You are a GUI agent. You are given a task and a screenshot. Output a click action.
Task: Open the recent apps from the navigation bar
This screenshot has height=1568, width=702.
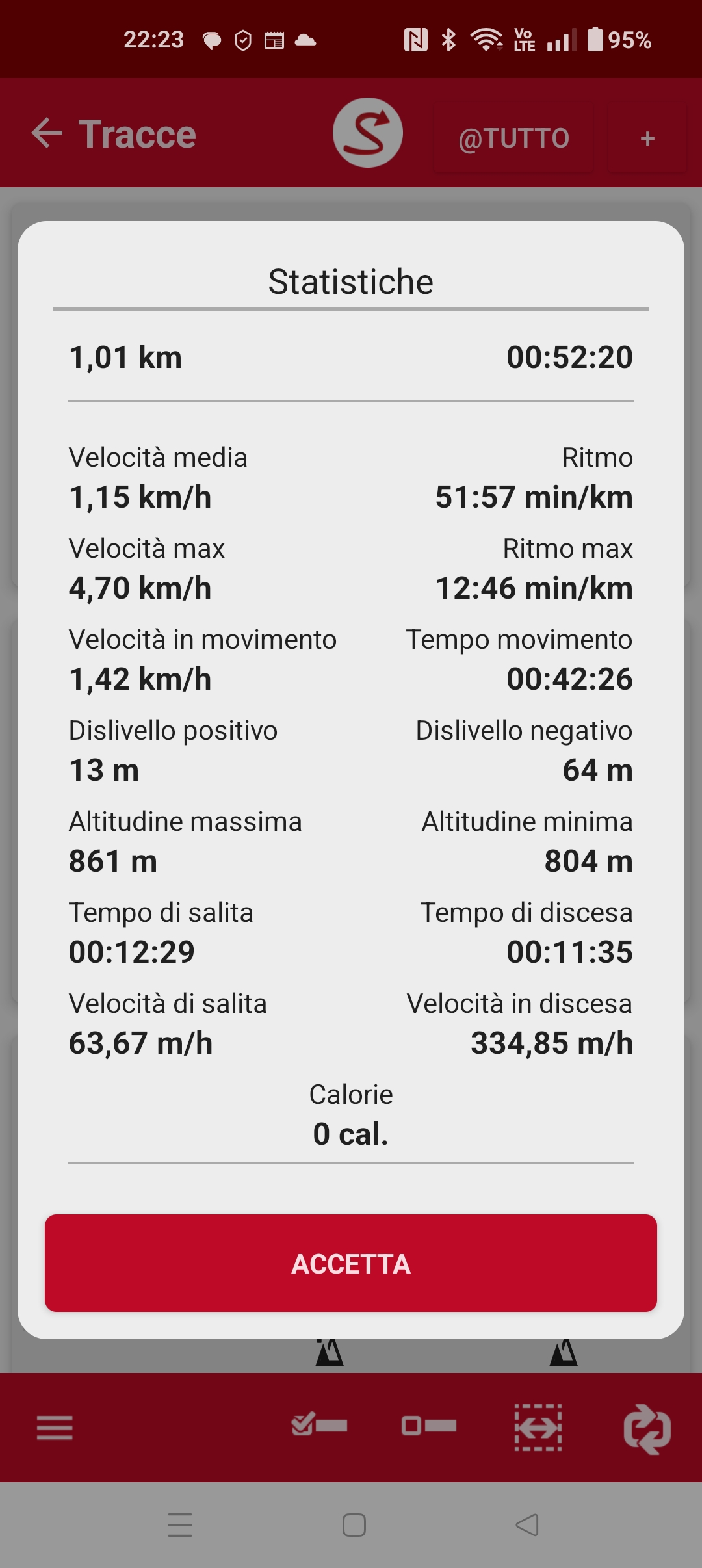pos(180,1525)
